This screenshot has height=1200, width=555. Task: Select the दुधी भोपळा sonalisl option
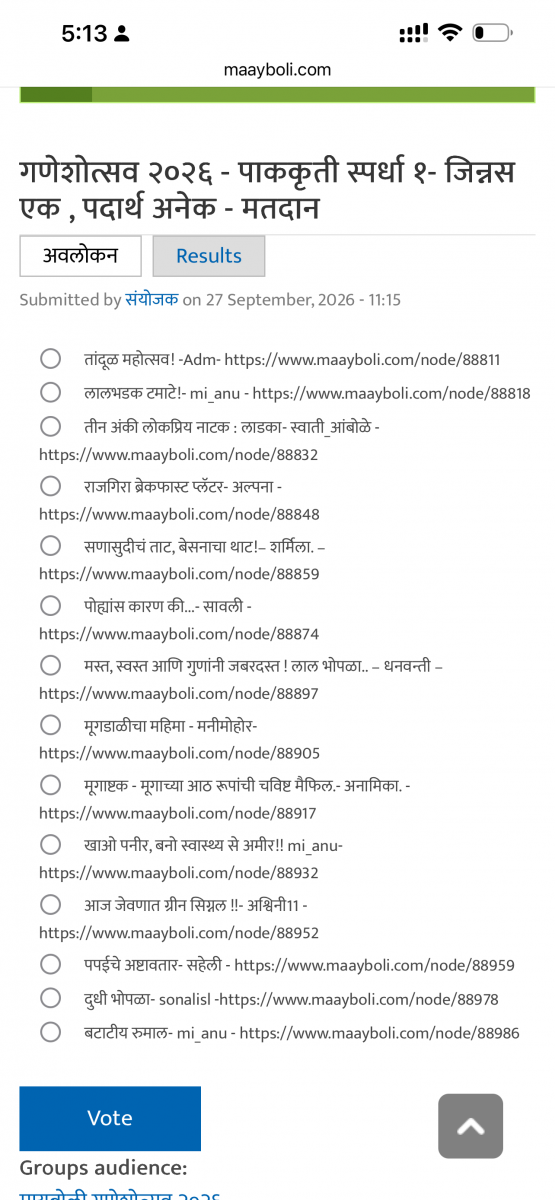[50, 998]
